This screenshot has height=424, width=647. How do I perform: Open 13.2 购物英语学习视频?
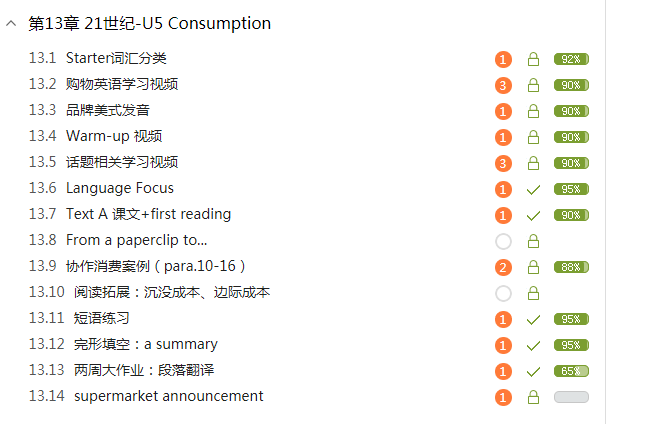click(x=121, y=84)
